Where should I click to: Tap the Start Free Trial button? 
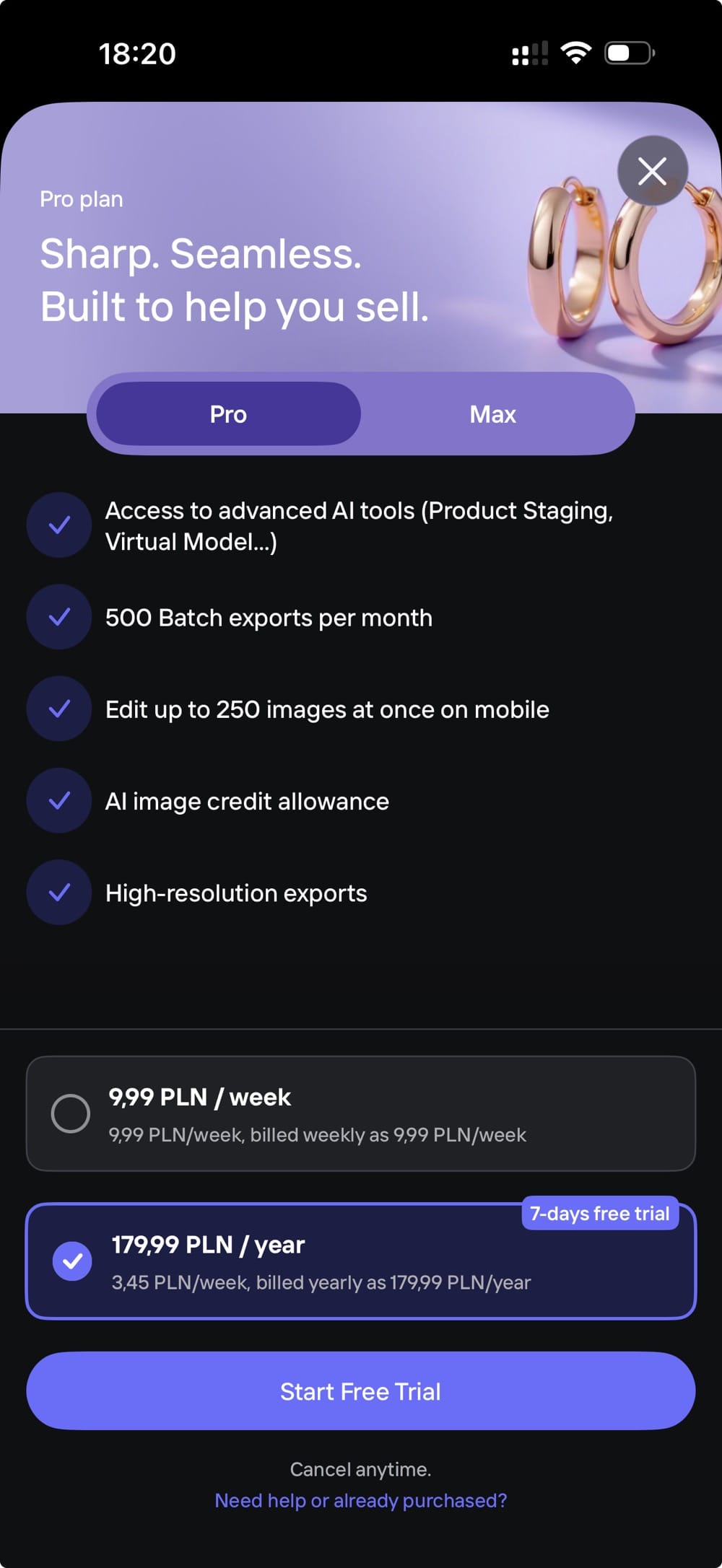[x=360, y=1390]
